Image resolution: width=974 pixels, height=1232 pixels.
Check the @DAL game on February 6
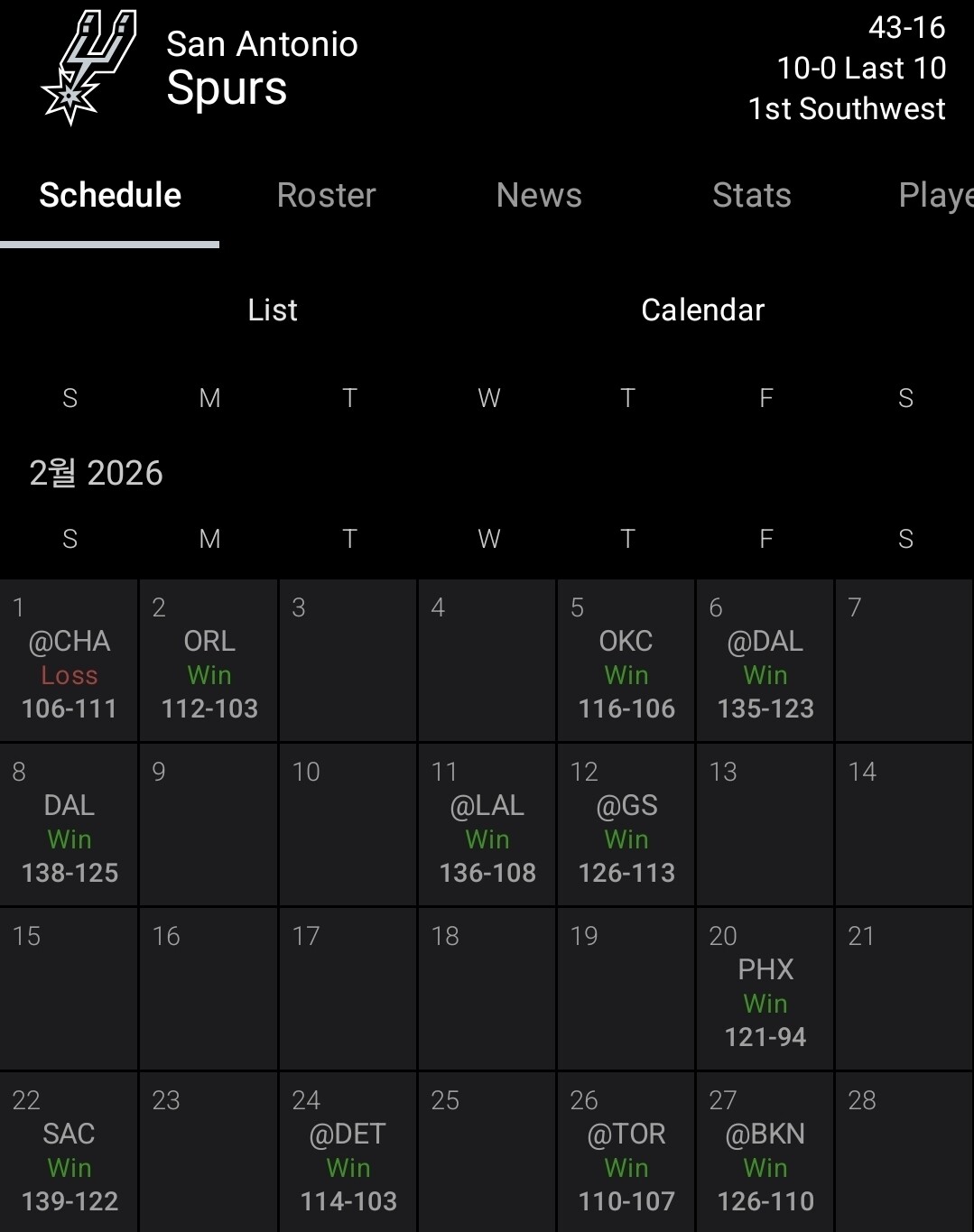(765, 661)
